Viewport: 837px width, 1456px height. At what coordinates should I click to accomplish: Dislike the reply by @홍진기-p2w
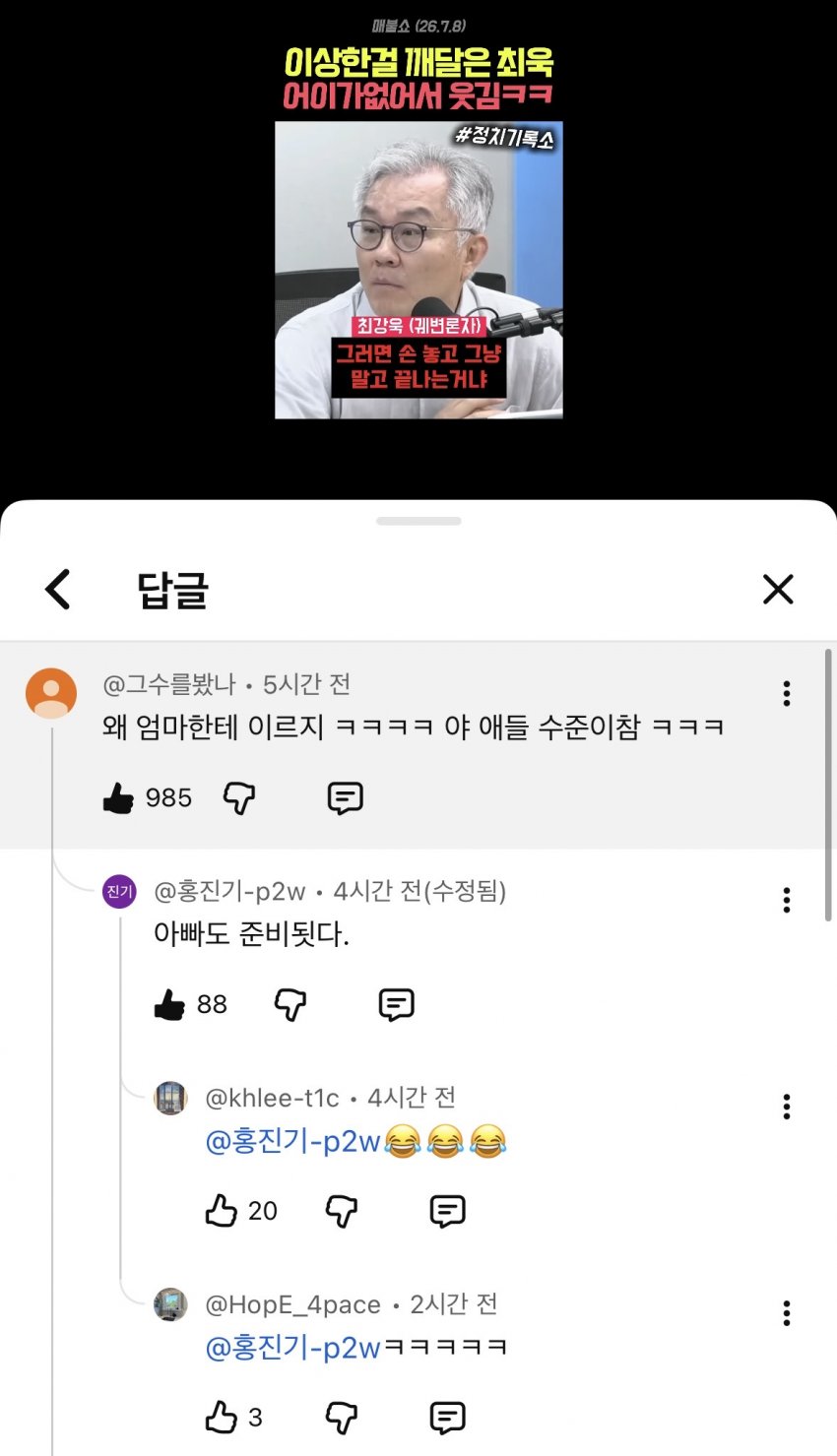pos(290,1004)
